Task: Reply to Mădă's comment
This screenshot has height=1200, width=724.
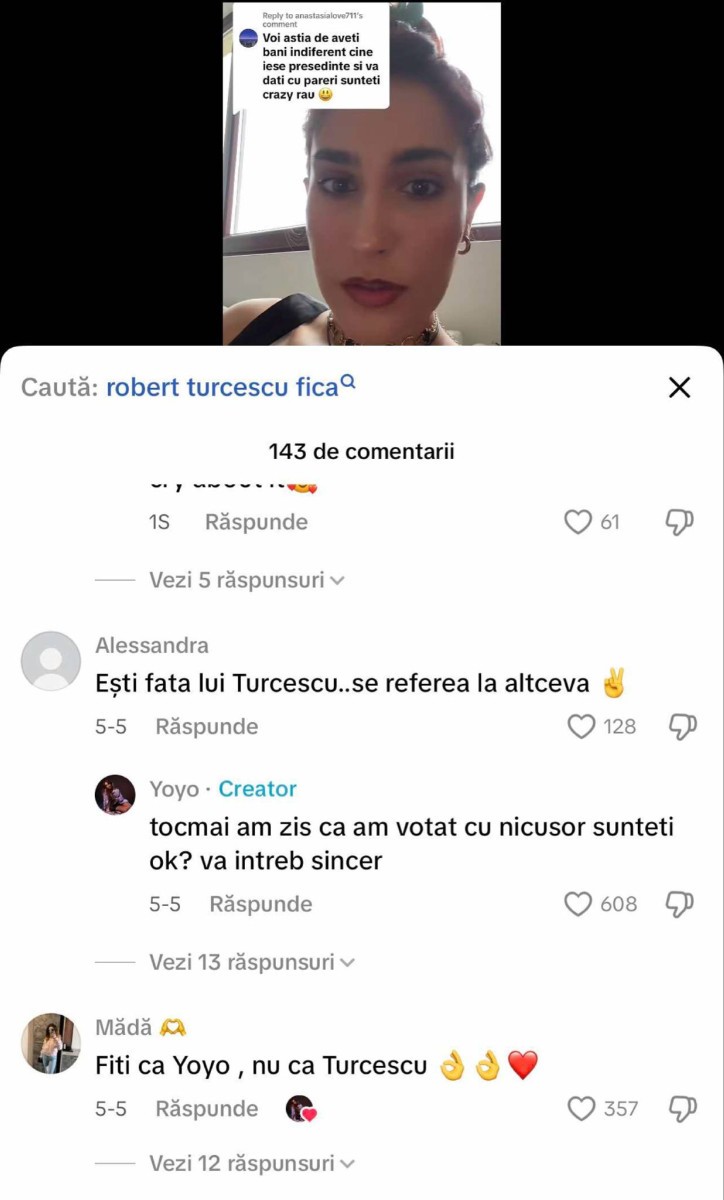Action: pos(207,1109)
